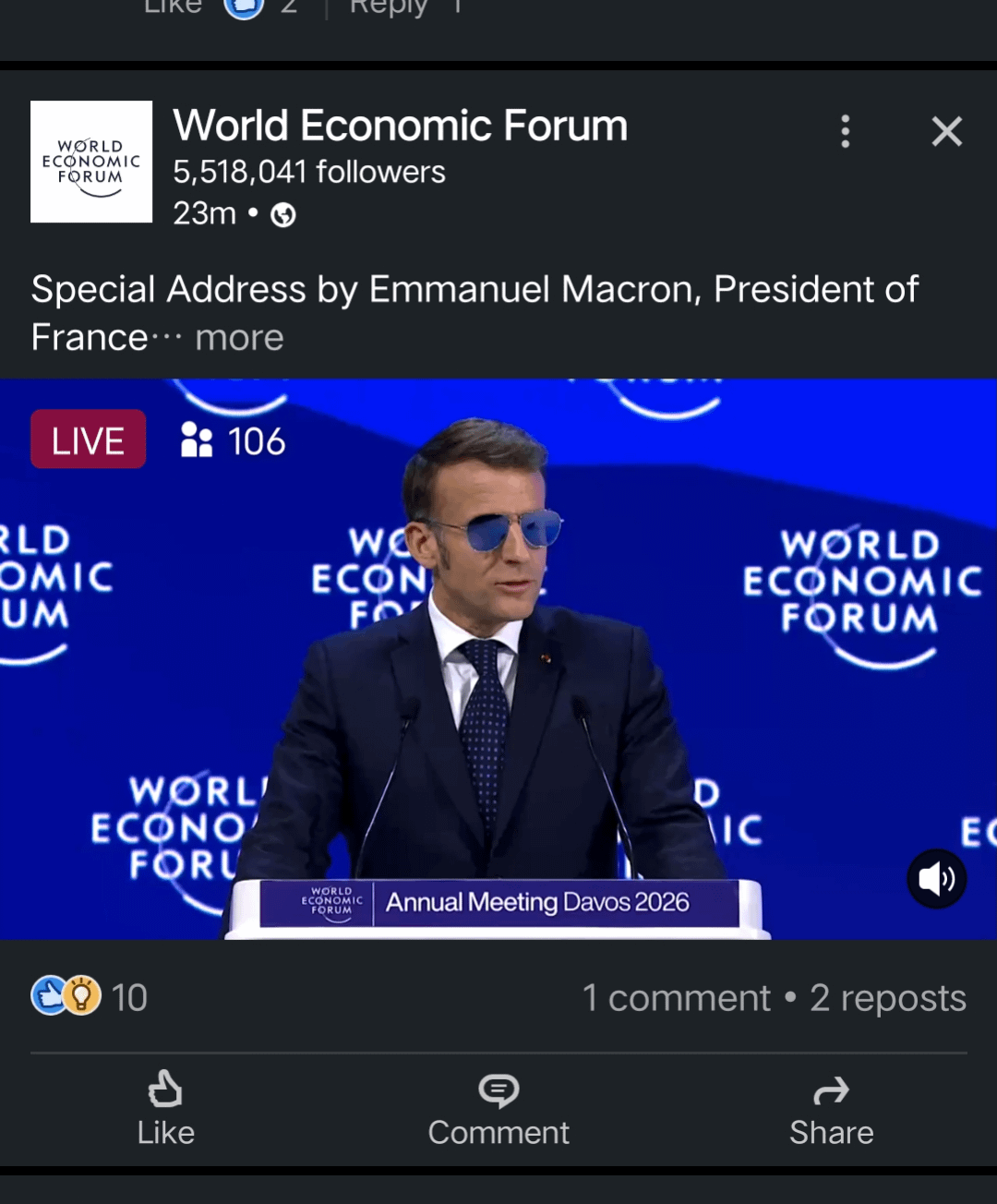The height and width of the screenshot is (1204, 997).
Task: Toggle sound on the live video
Action: (x=936, y=879)
